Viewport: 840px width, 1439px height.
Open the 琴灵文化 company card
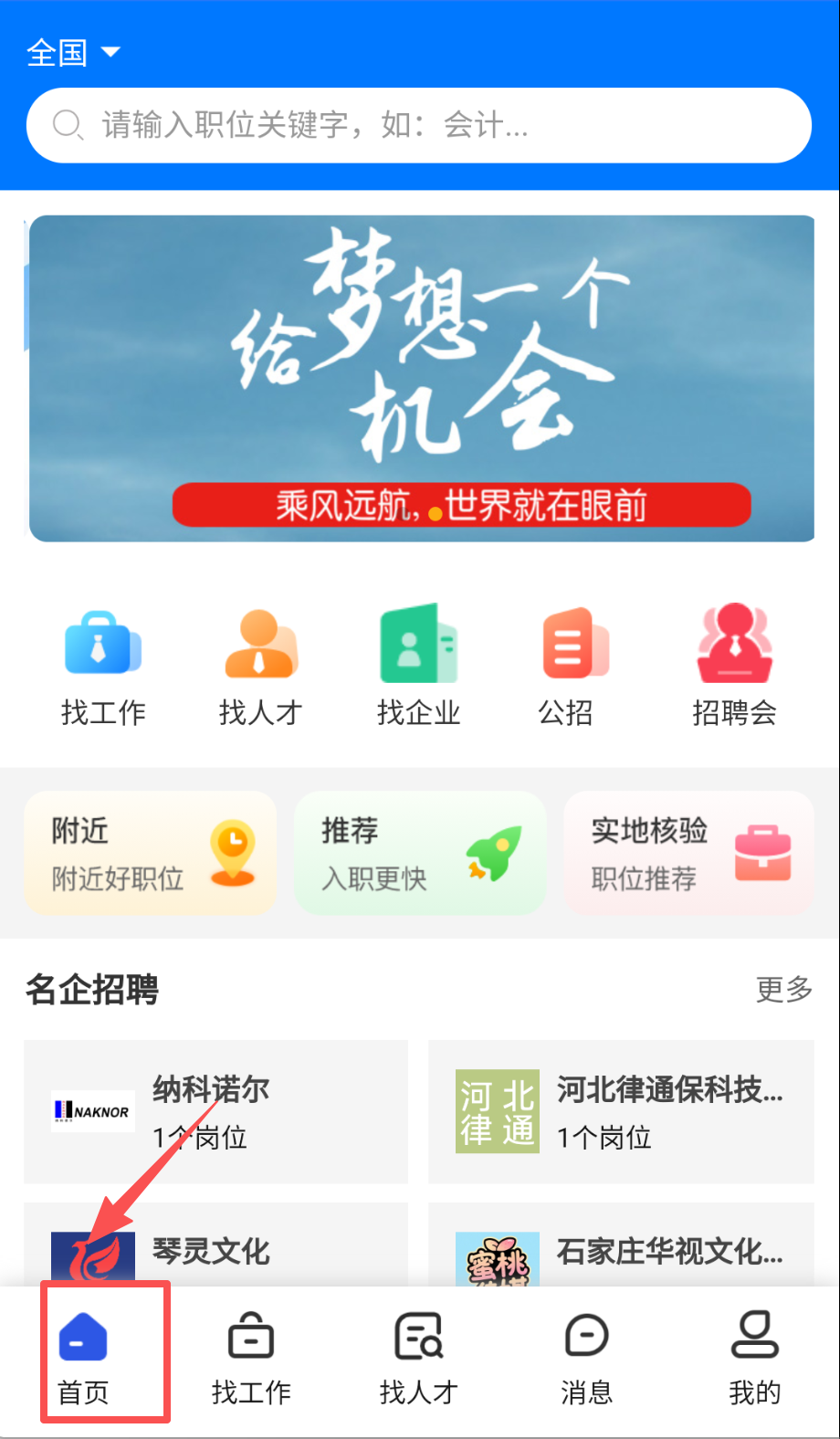(215, 1249)
